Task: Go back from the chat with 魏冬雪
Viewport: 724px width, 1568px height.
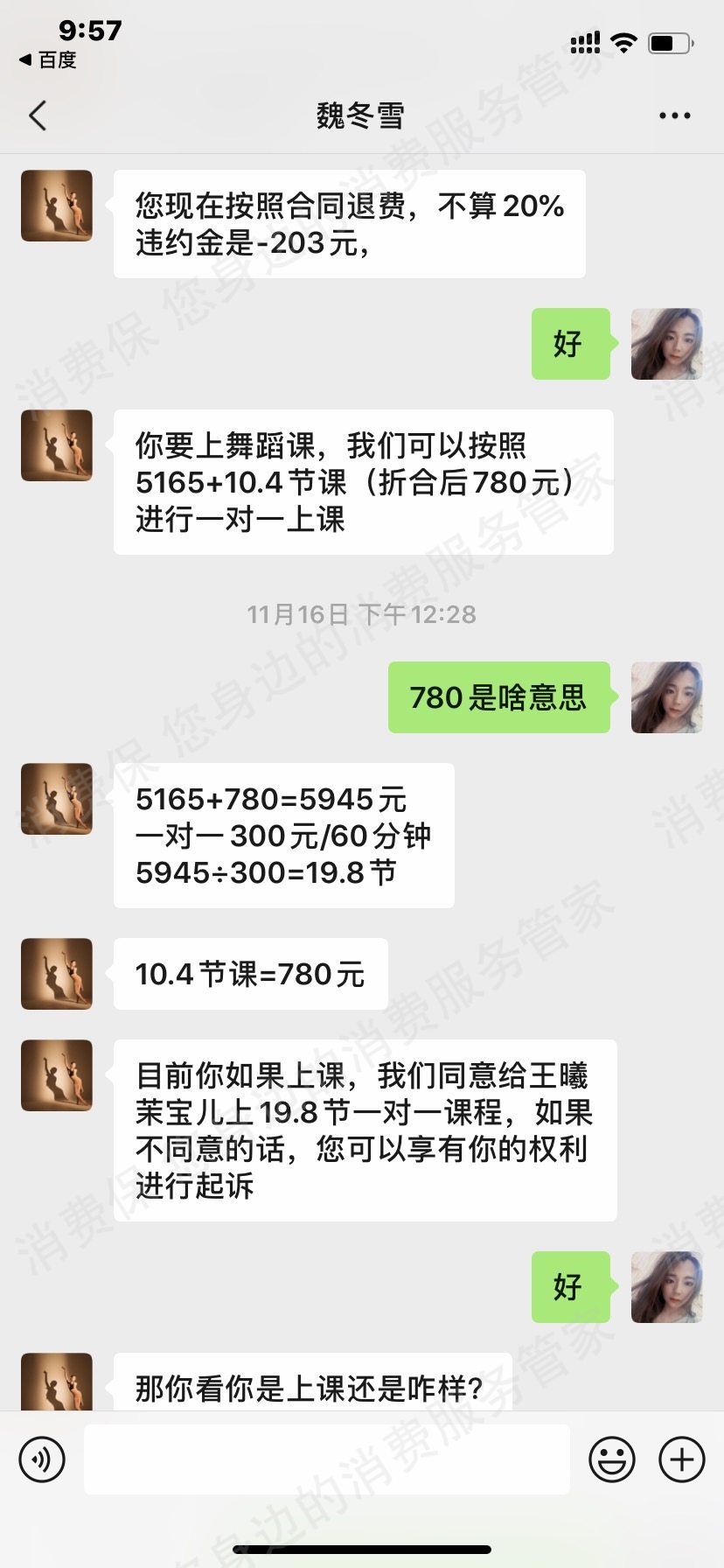Action: [x=38, y=115]
